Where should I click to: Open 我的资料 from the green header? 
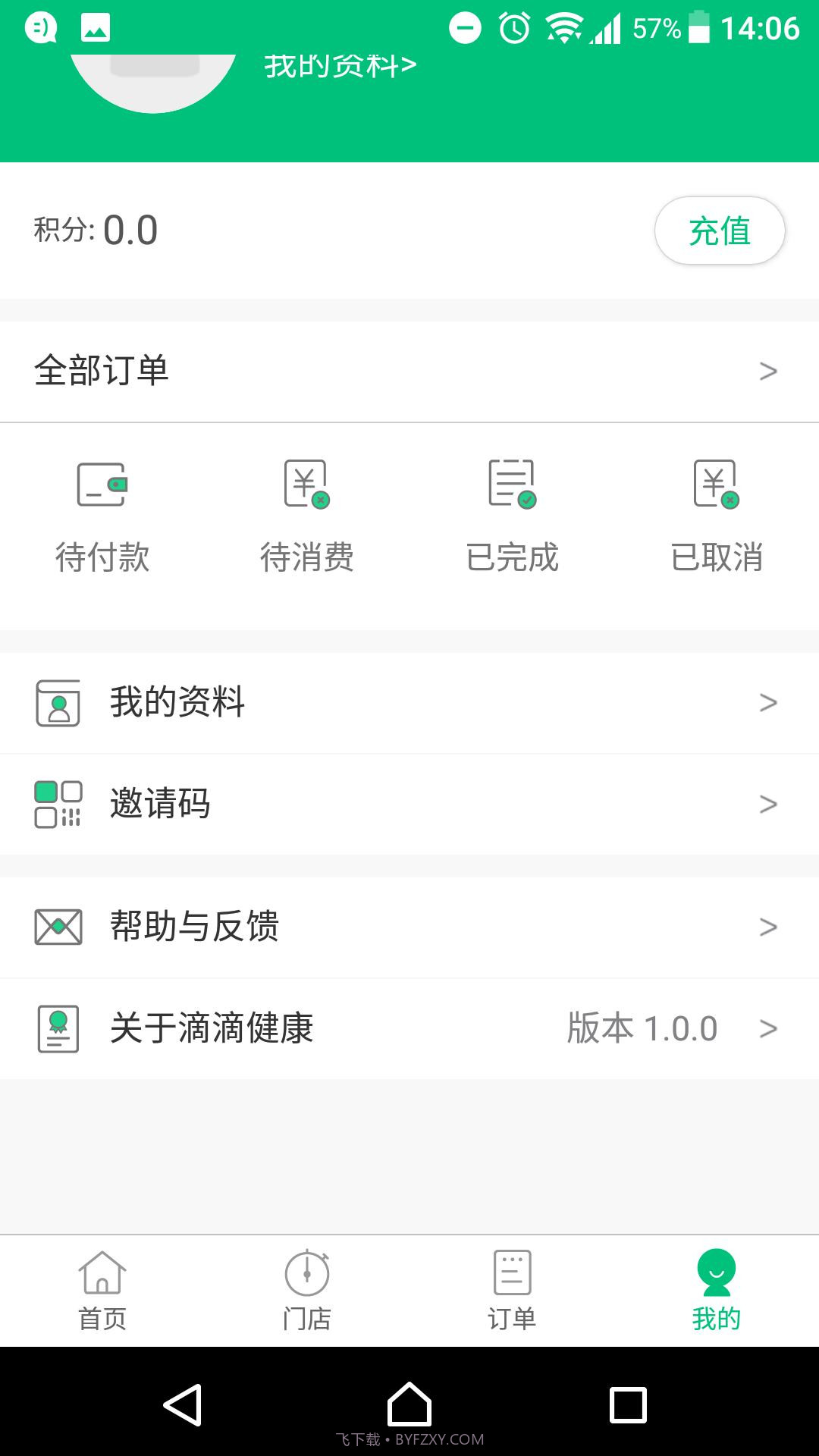(340, 65)
